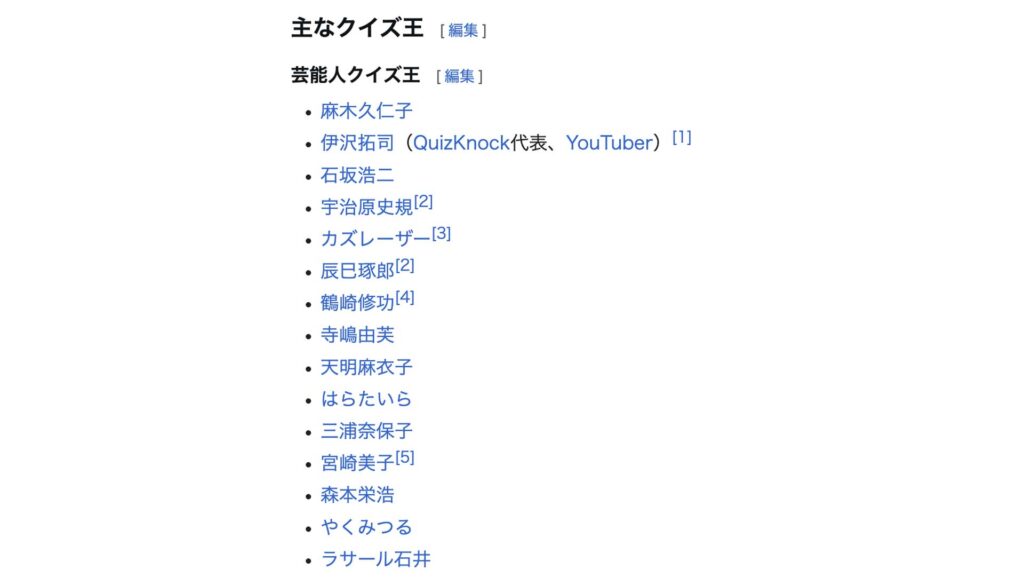Open the YouTuber link
The height and width of the screenshot is (577, 1024).
[608, 143]
